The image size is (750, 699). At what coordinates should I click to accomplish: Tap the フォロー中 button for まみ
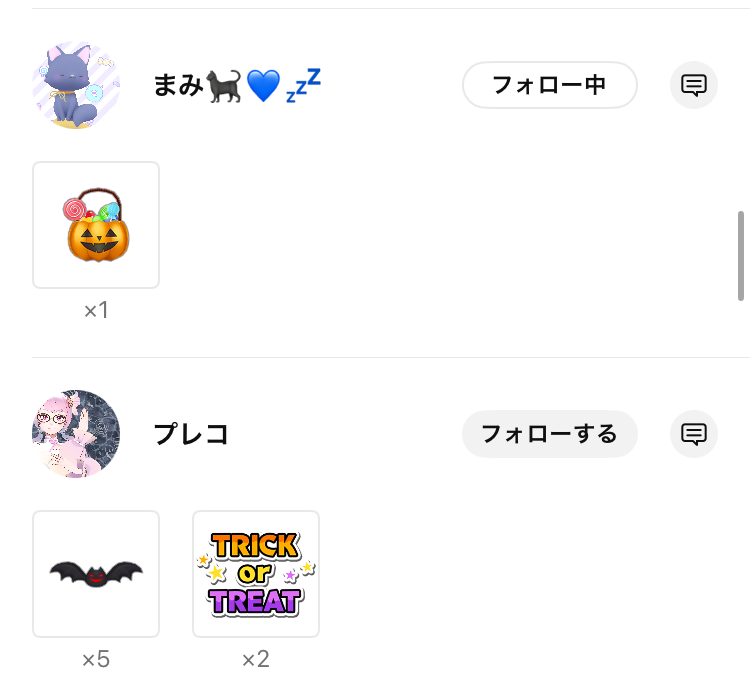click(549, 85)
